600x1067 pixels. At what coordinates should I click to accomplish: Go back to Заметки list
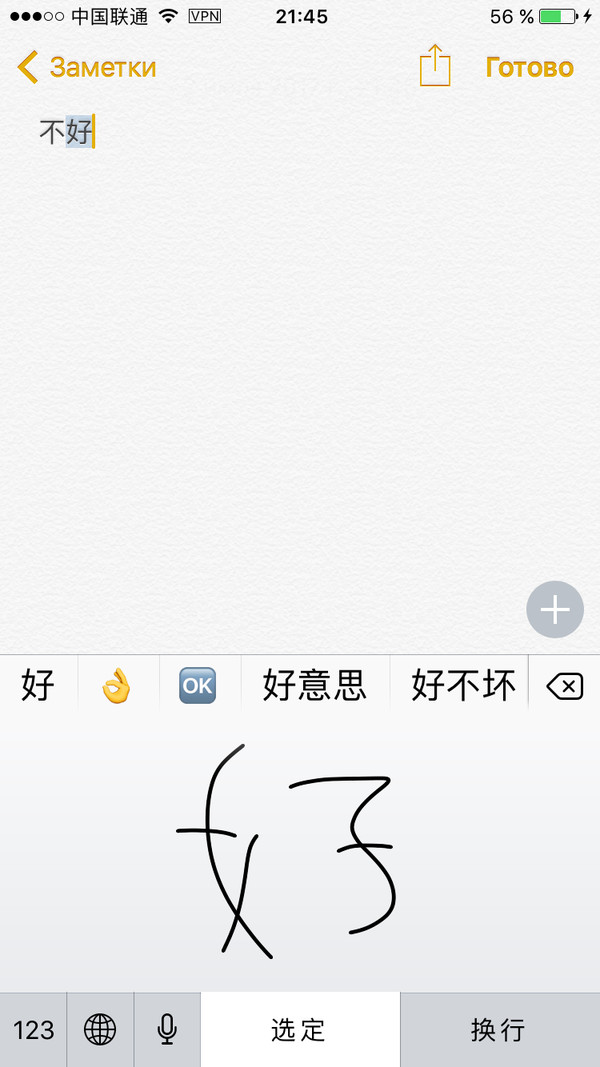[x=87, y=67]
